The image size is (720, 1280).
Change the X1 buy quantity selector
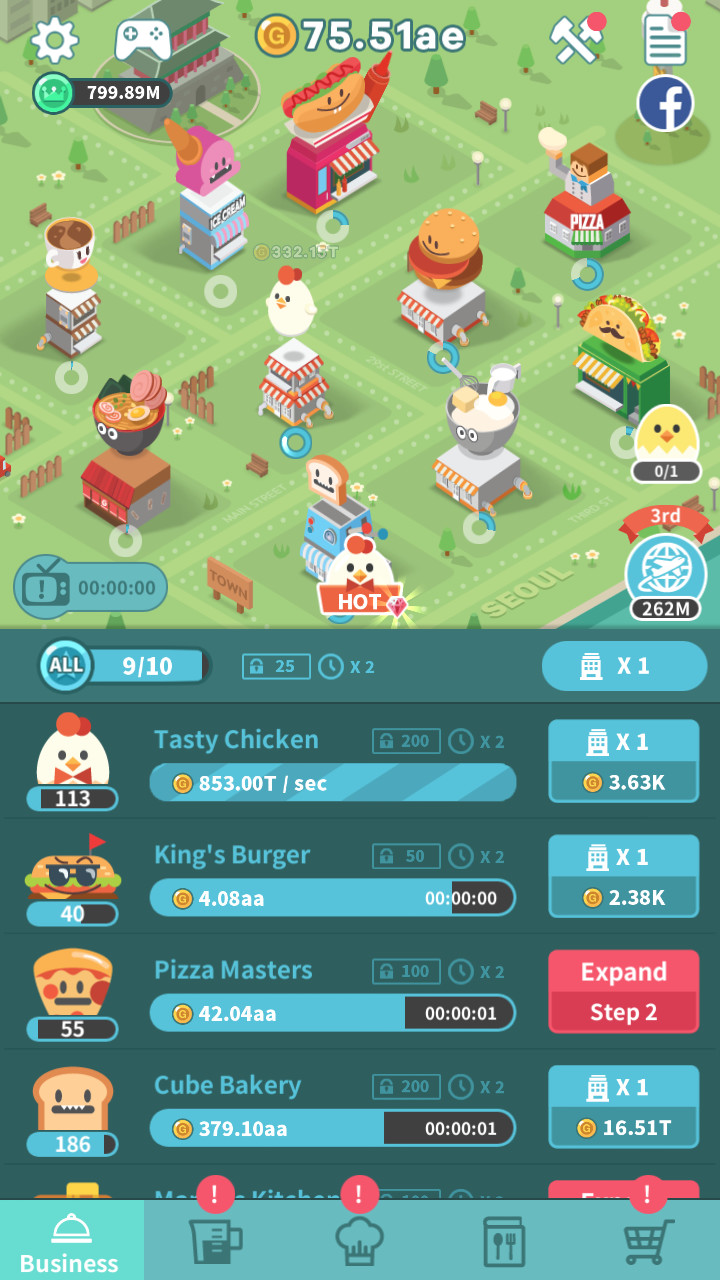(624, 666)
